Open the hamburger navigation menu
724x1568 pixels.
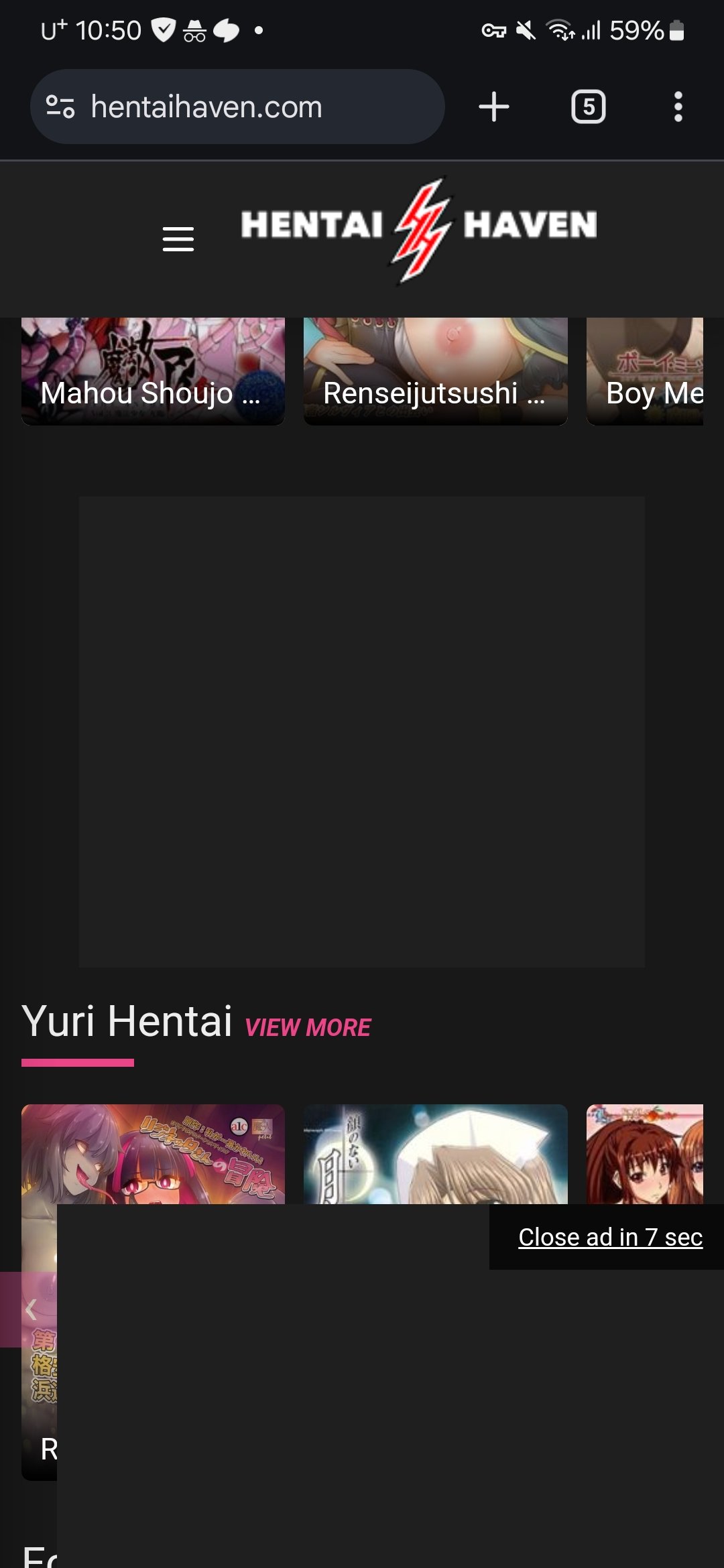click(x=178, y=239)
